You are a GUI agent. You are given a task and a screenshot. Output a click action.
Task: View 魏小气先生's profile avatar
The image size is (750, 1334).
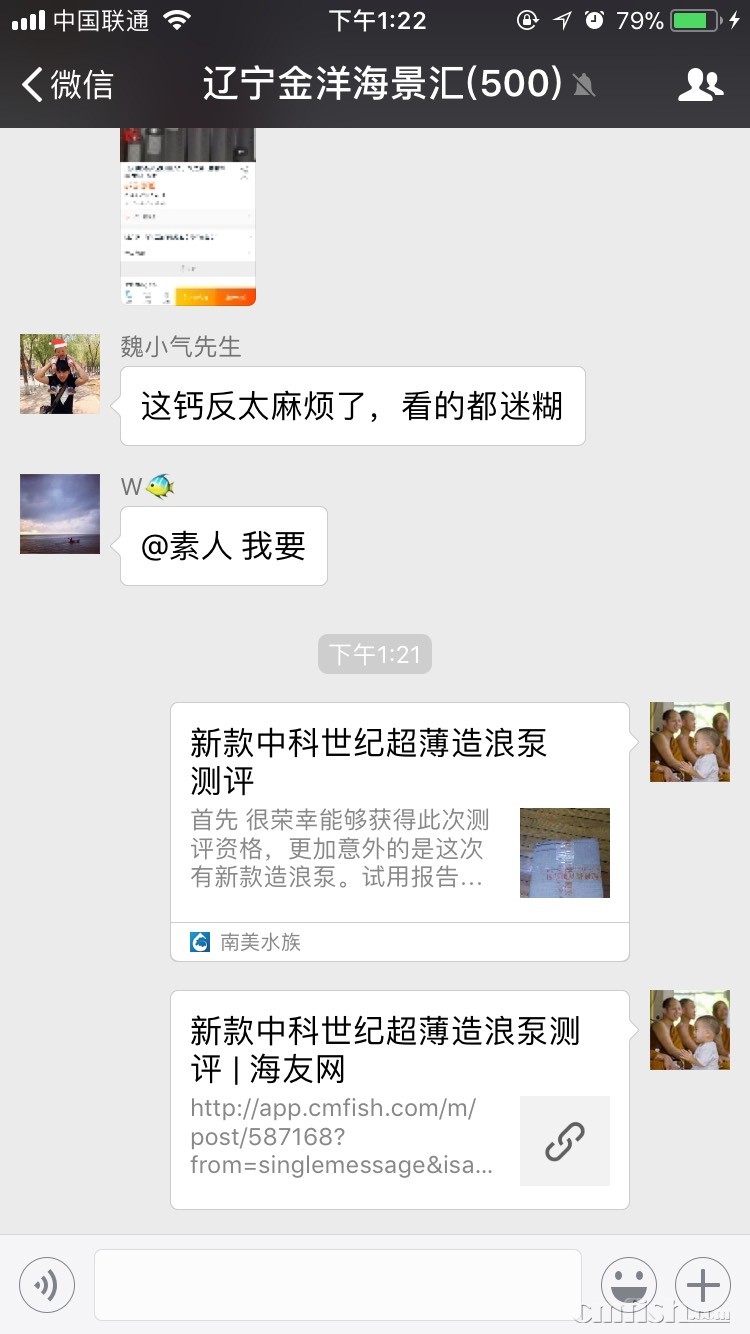(60, 374)
